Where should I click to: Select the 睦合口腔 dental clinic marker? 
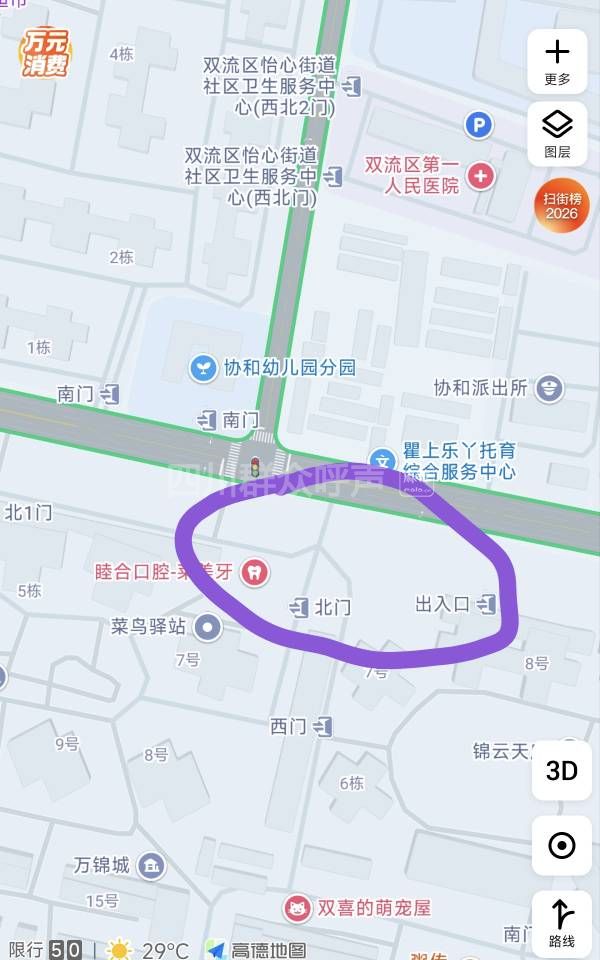coord(256,572)
